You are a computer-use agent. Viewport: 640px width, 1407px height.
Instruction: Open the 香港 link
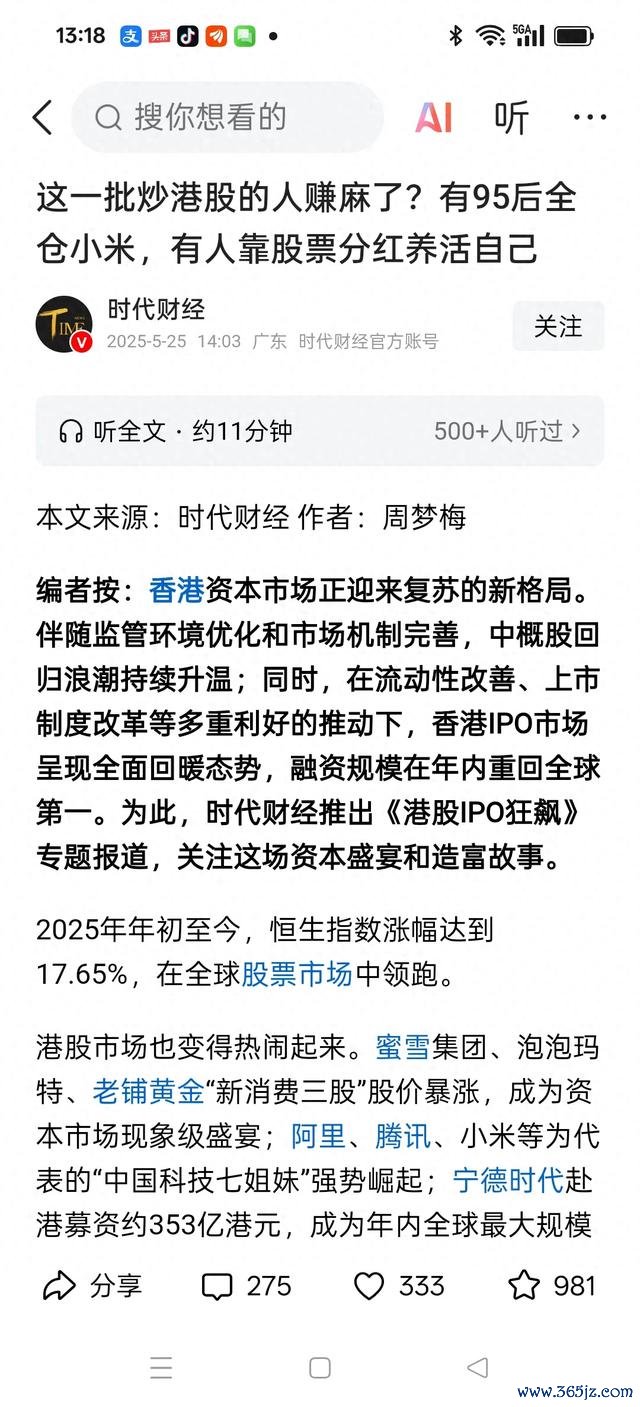(177, 590)
